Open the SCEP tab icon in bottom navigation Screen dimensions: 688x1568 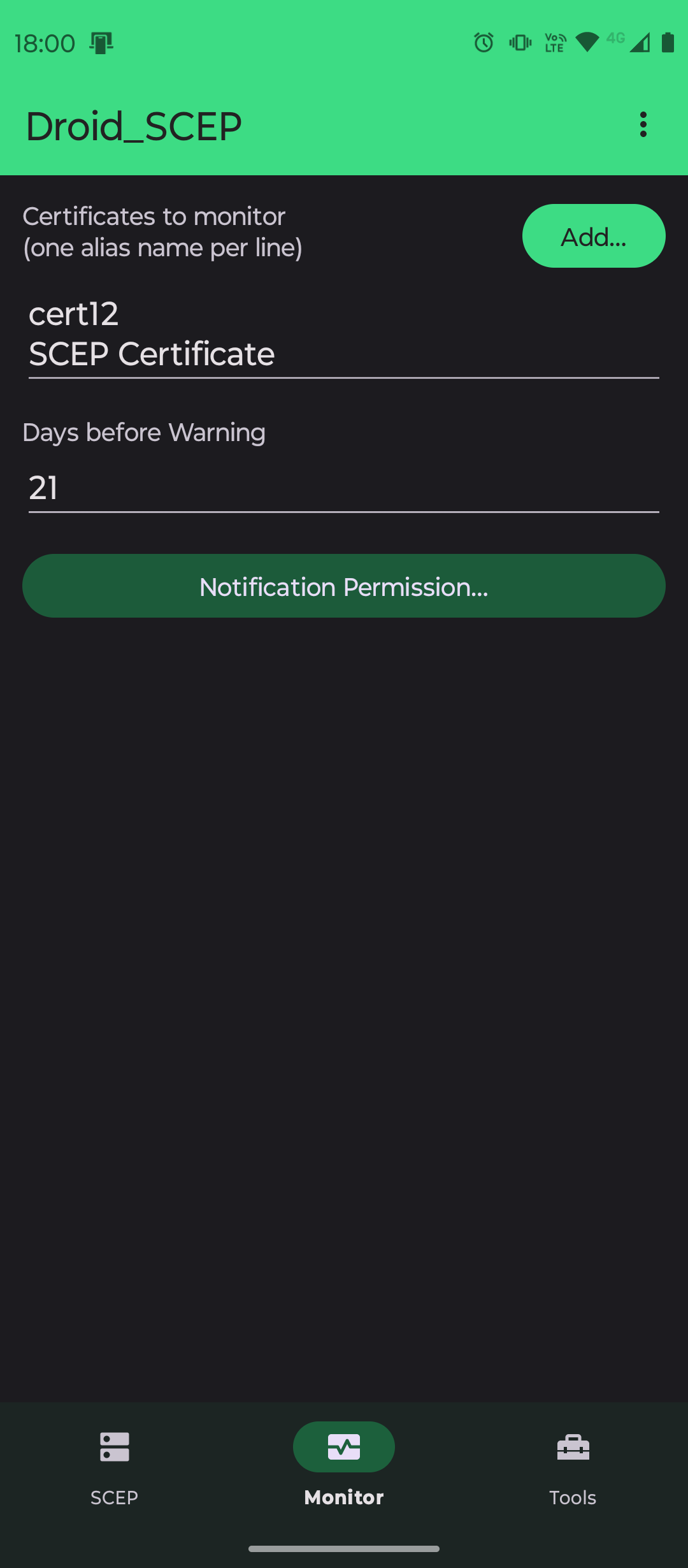pos(114,1446)
